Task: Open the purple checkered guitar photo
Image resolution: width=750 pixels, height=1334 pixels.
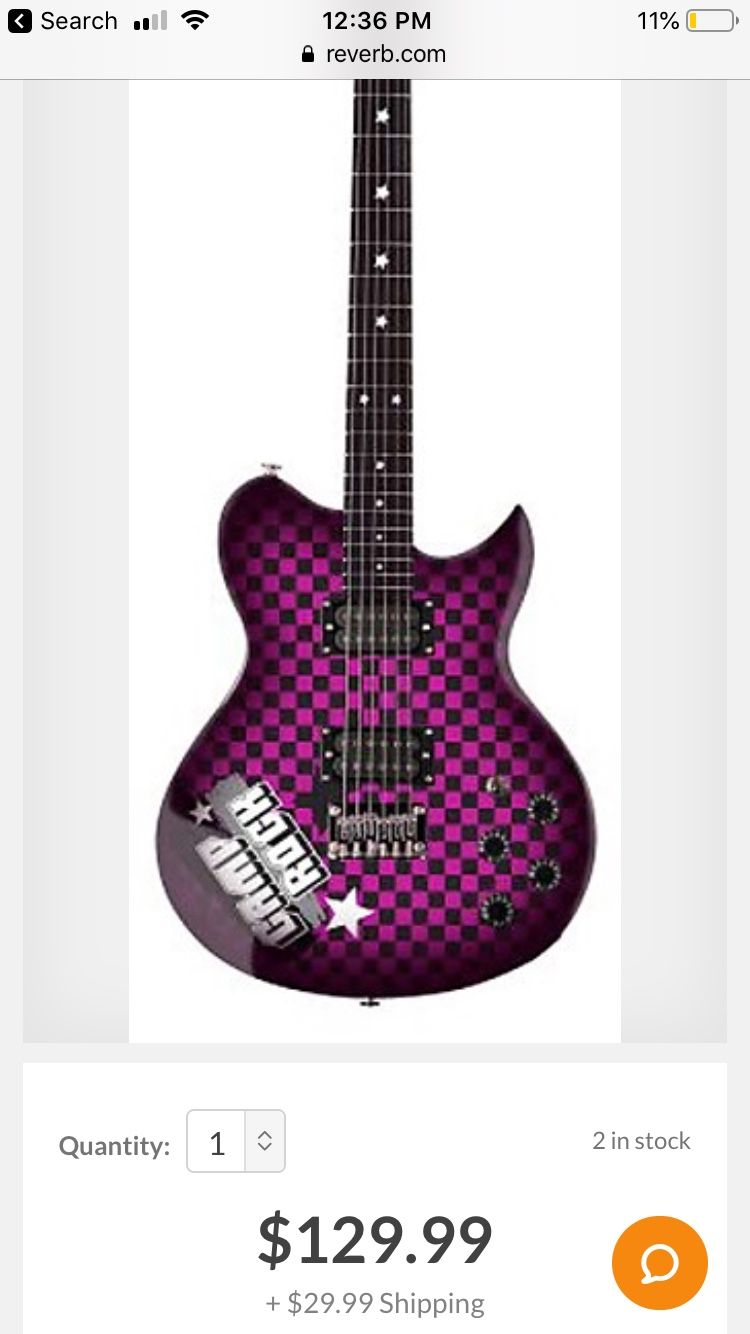Action: 375,561
